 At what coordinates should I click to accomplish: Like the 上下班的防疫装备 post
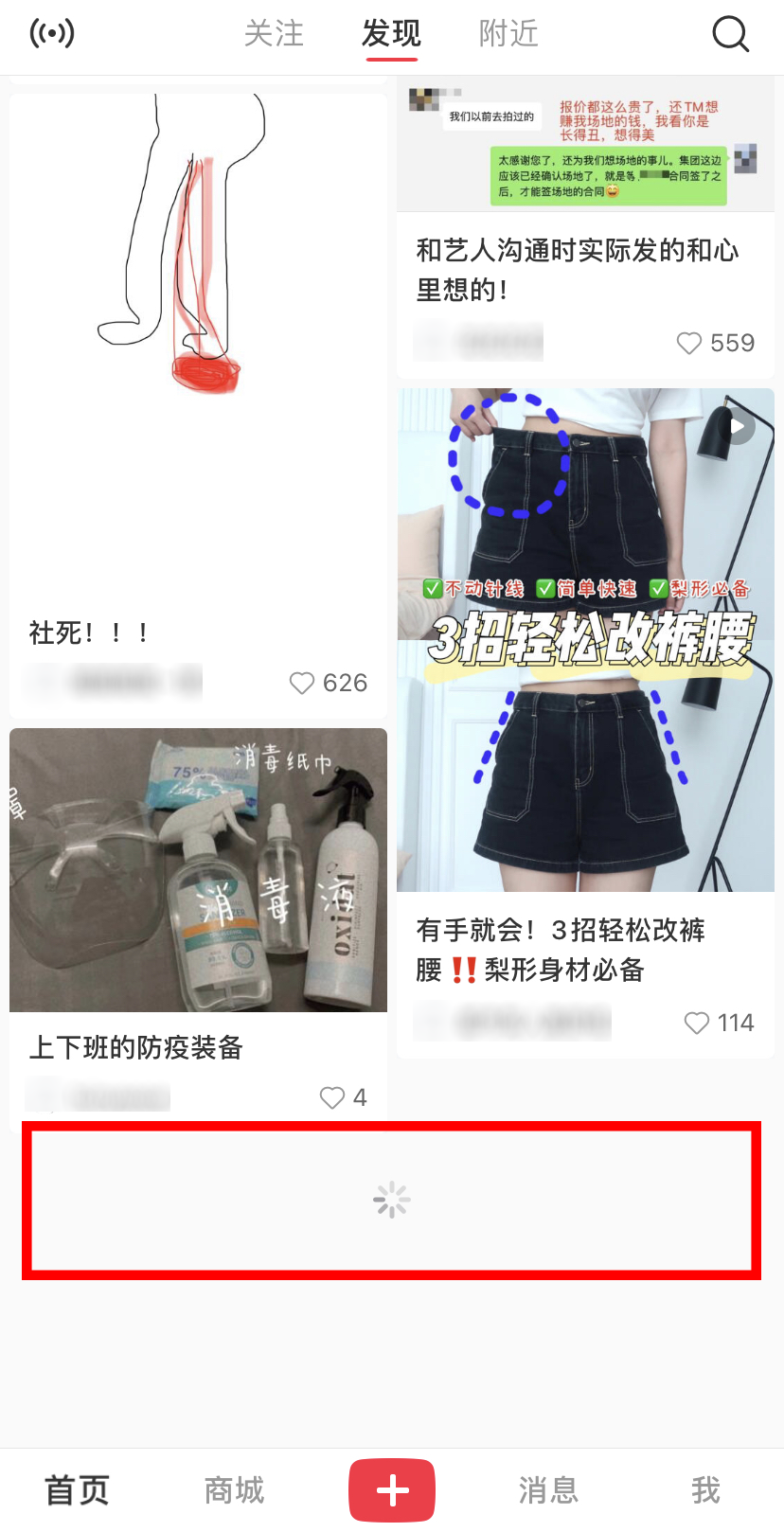point(332,1097)
